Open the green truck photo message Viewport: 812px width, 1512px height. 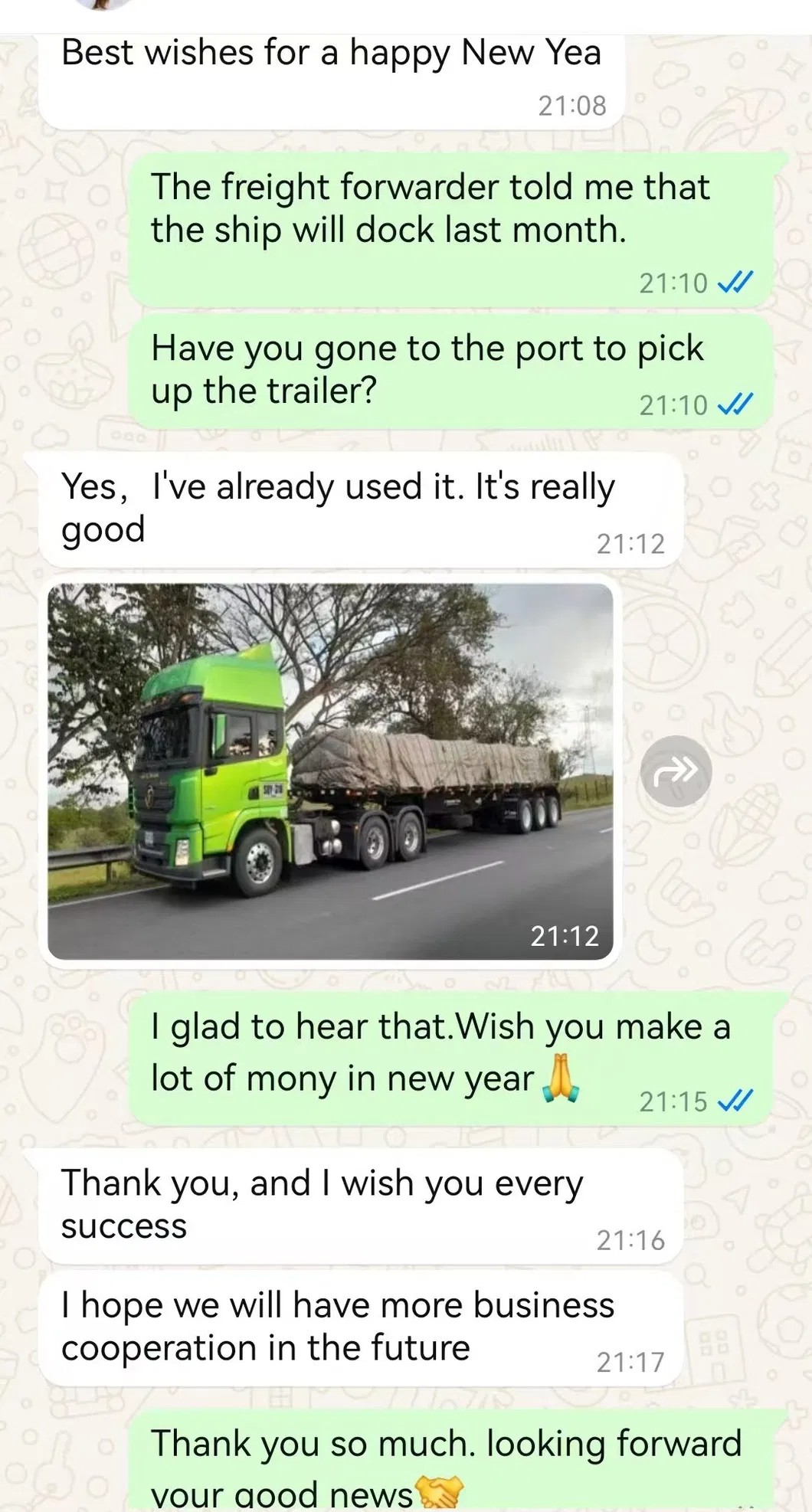click(x=330, y=771)
